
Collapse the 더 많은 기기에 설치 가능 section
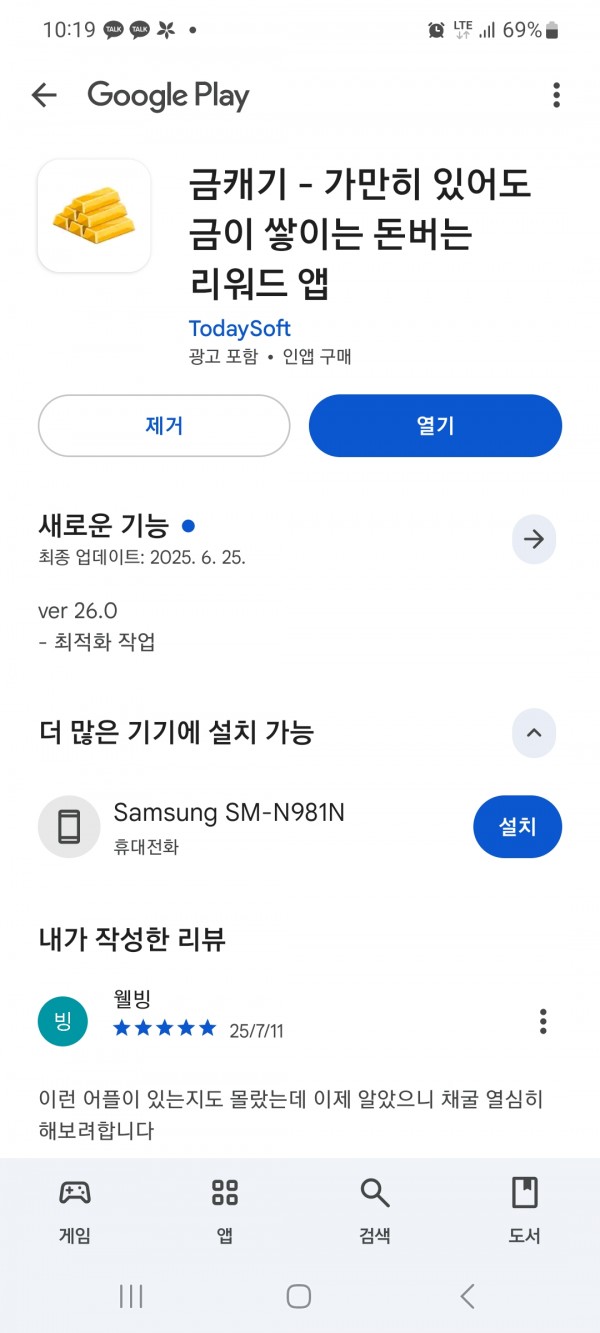[x=534, y=733]
